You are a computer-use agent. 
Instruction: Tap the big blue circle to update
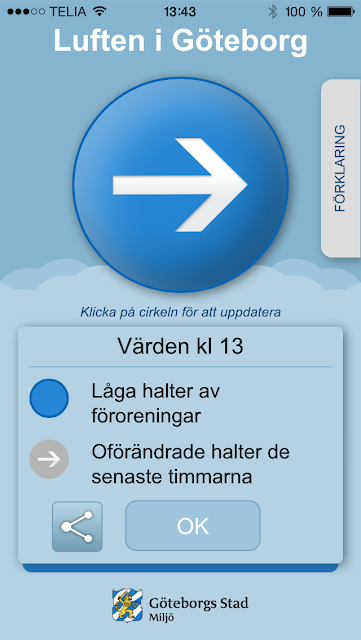[x=180, y=185]
